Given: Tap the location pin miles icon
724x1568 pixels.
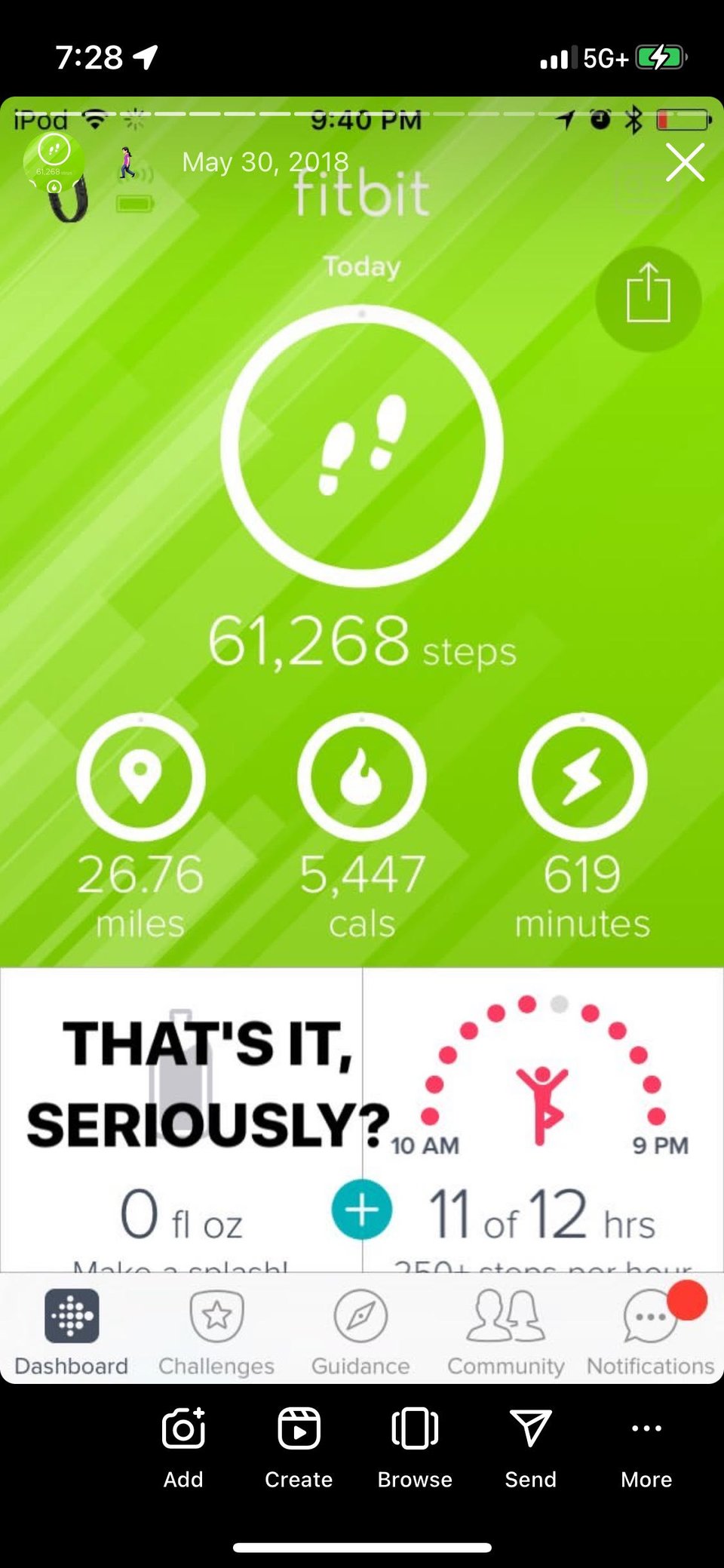Looking at the screenshot, I should [140, 777].
